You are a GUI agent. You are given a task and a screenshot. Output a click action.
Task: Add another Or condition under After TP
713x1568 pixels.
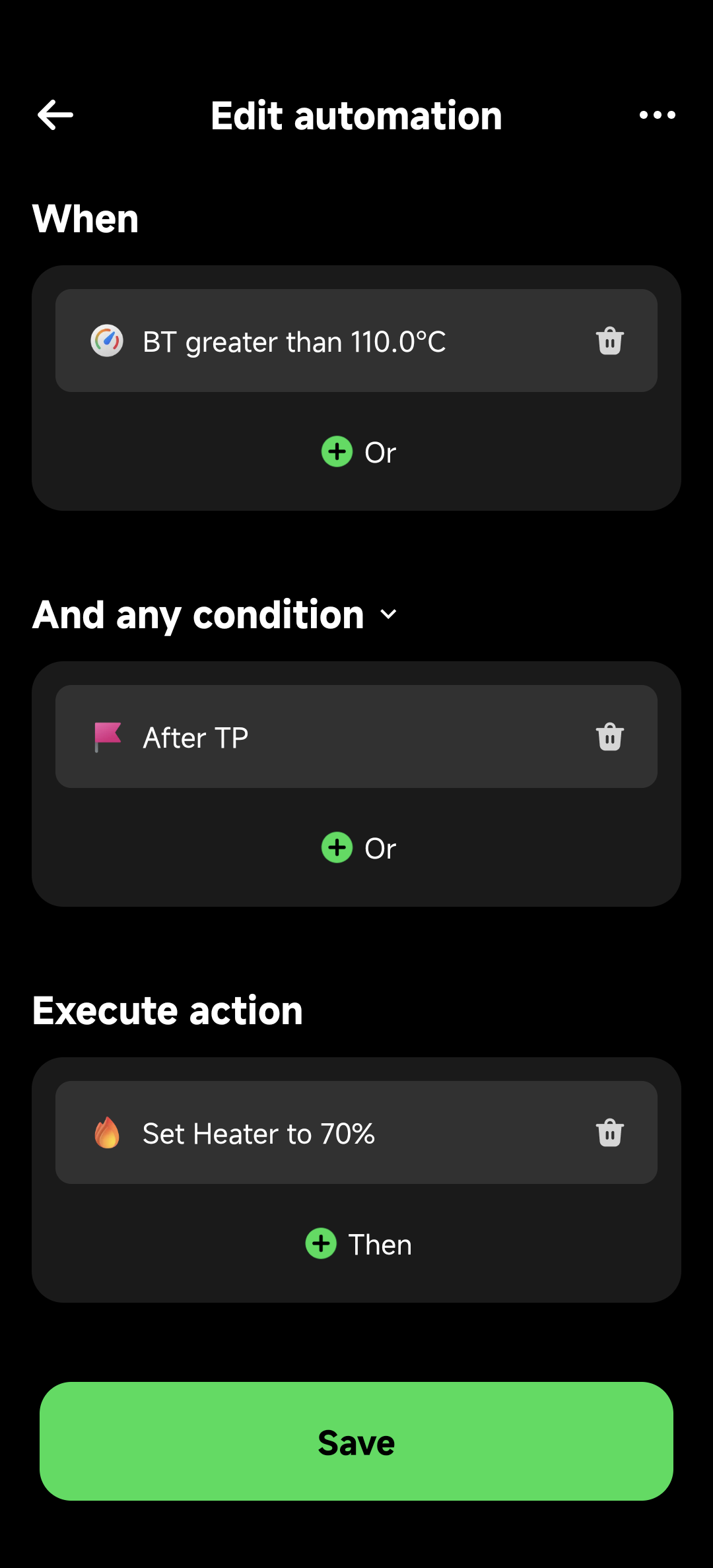[356, 848]
